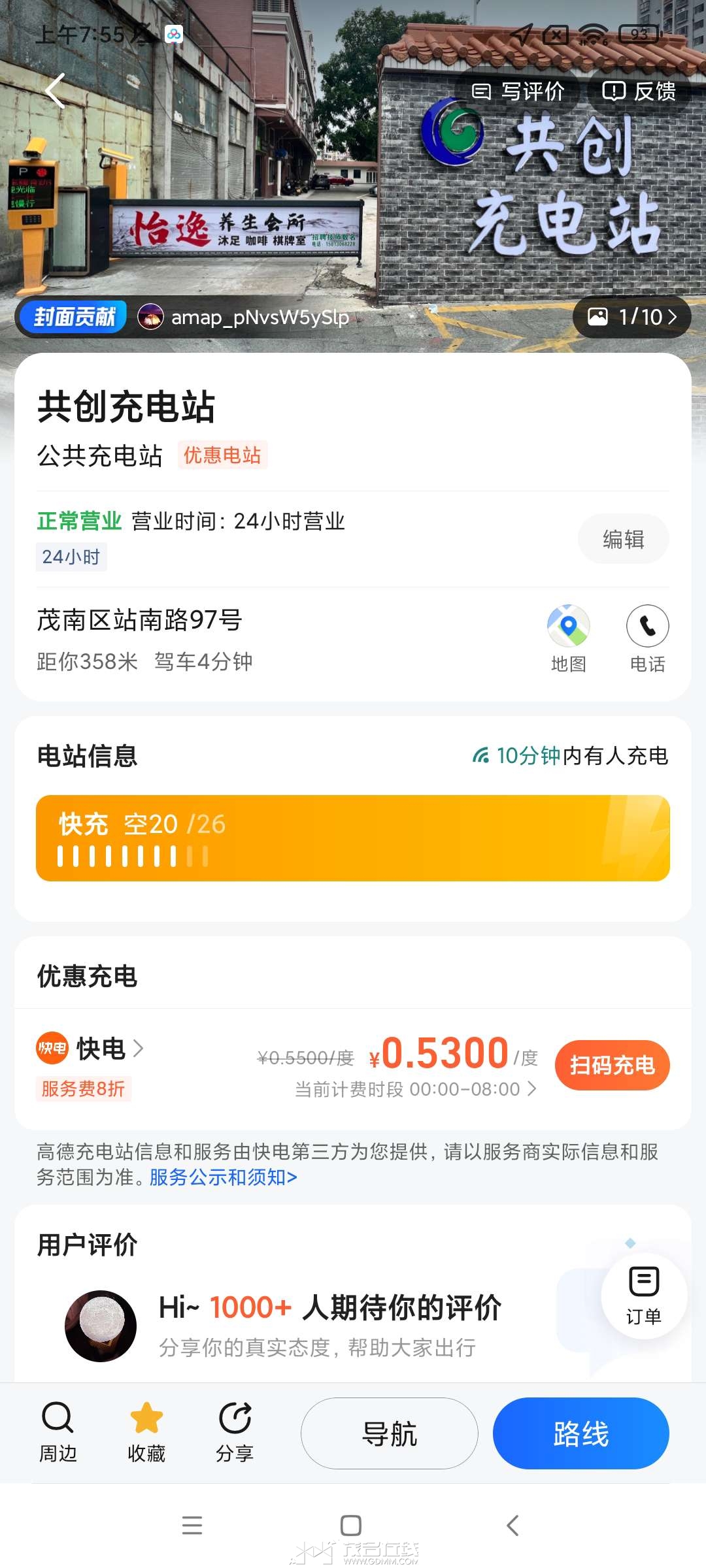This screenshot has width=706, height=1568.
Task: Open the 快充 空20/26 charger status card
Action: tap(353, 838)
